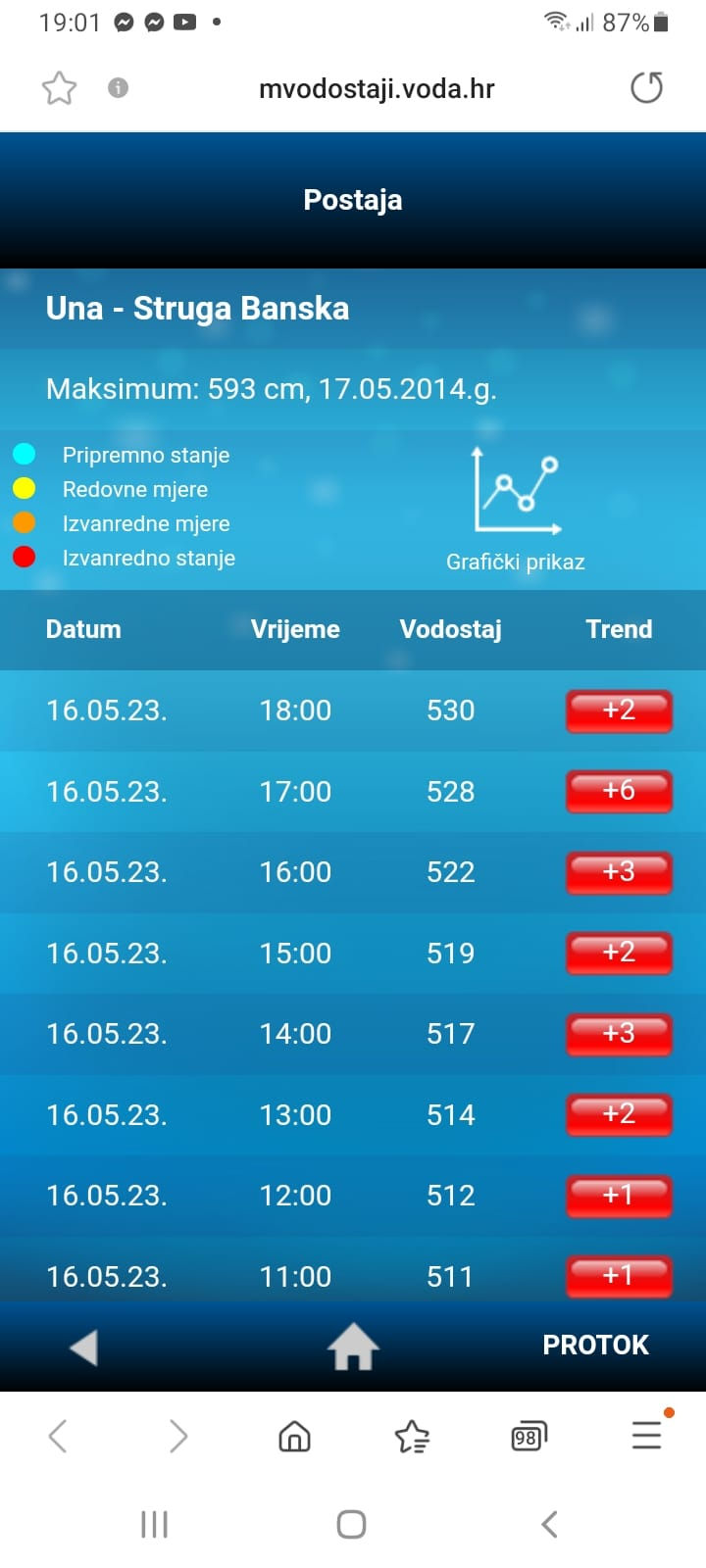Reload the page
This screenshot has width=706, height=1568.
(x=646, y=88)
